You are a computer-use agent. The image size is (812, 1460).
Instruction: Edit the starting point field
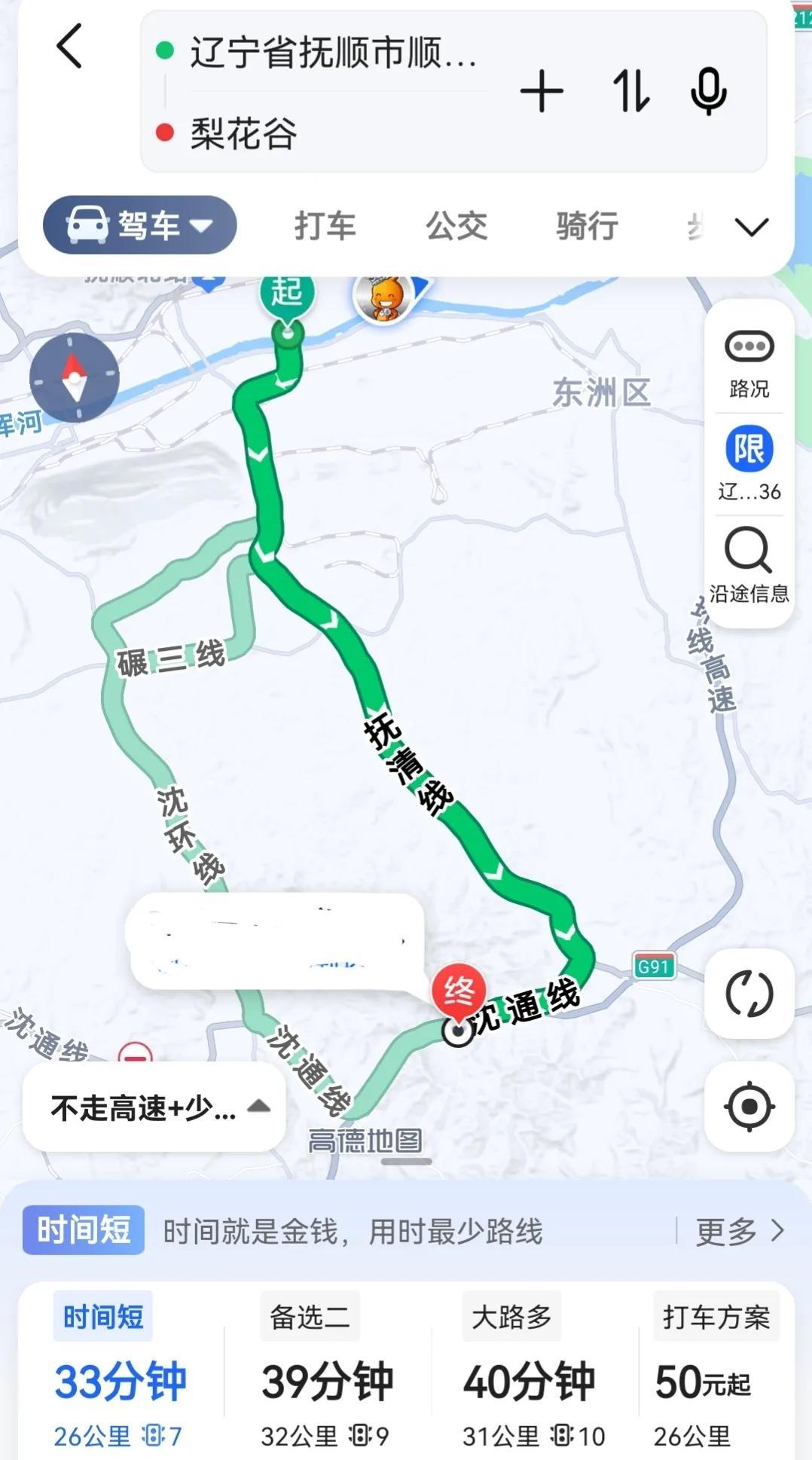click(331, 53)
